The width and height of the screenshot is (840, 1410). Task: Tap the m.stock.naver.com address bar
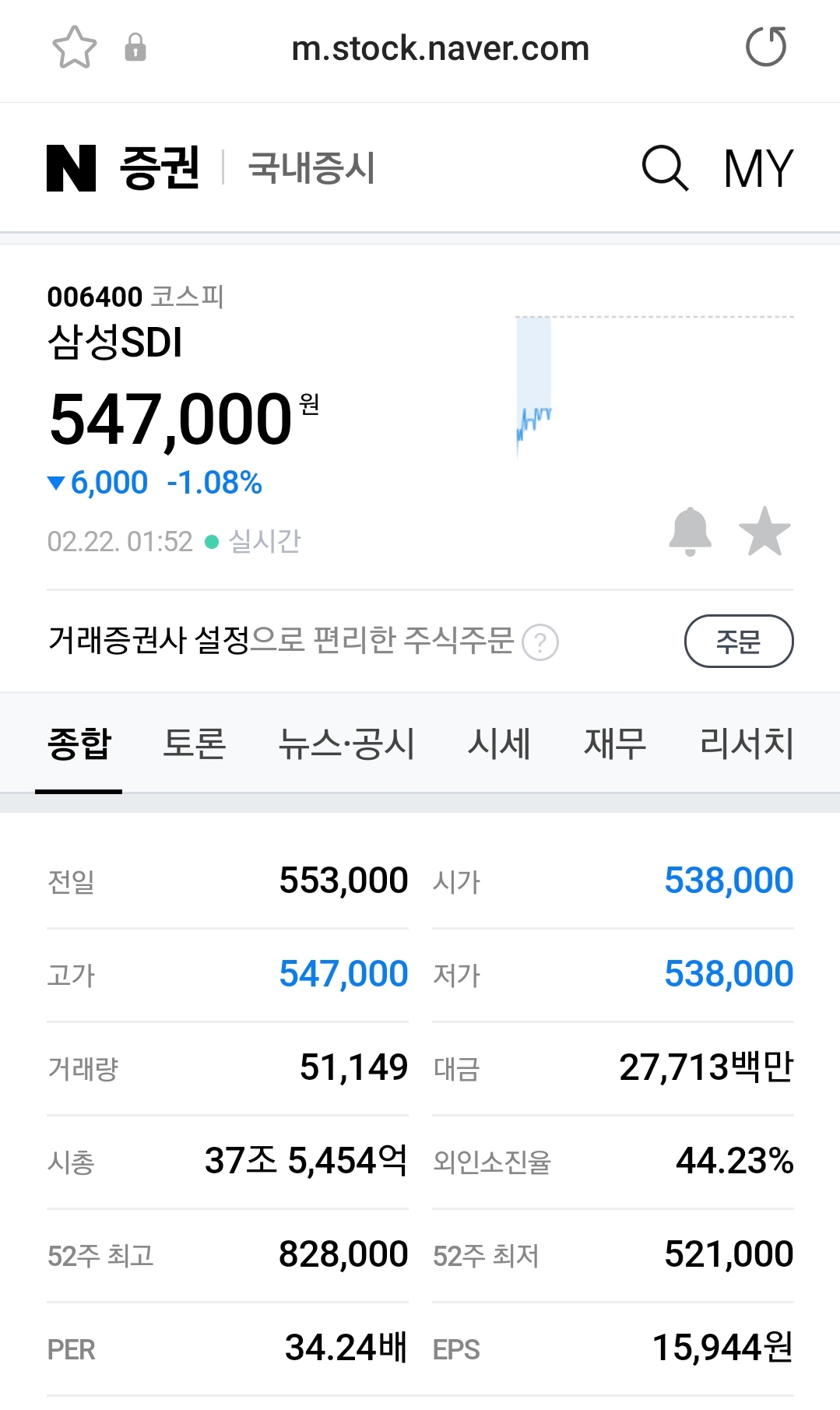440,48
